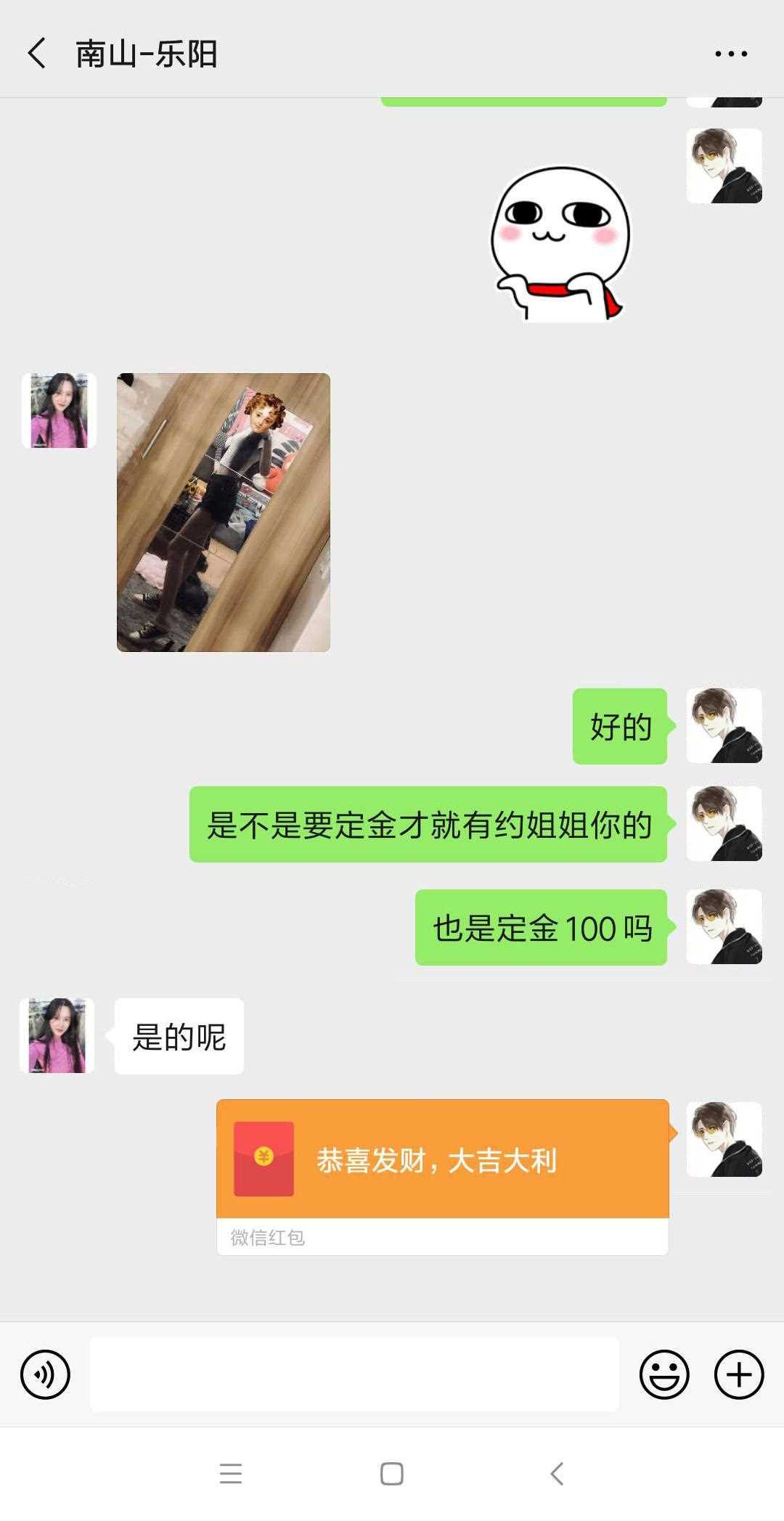Open the plus attachments menu
Screen dimensions: 784x1521
pos(738,1374)
